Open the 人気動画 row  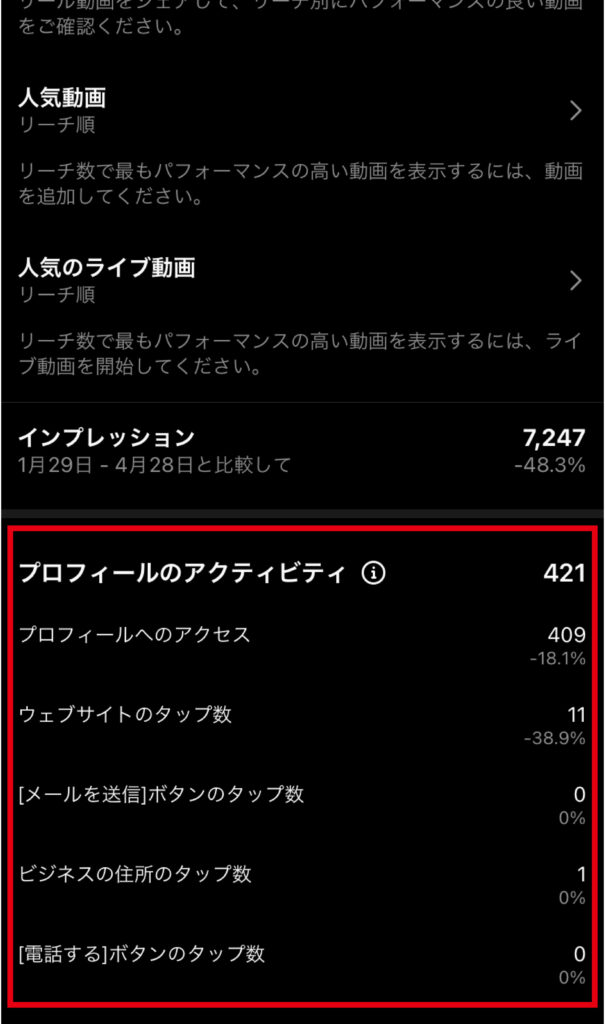click(300, 110)
